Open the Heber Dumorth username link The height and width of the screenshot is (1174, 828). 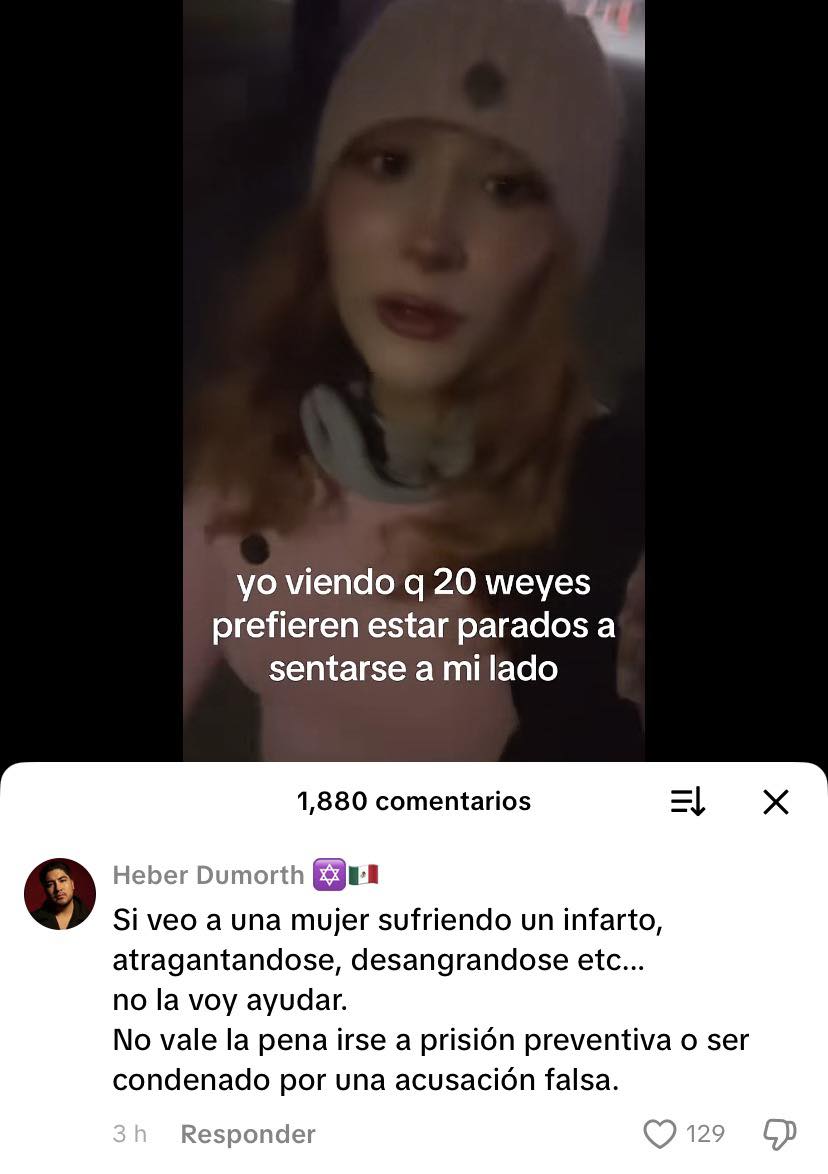pos(208,875)
